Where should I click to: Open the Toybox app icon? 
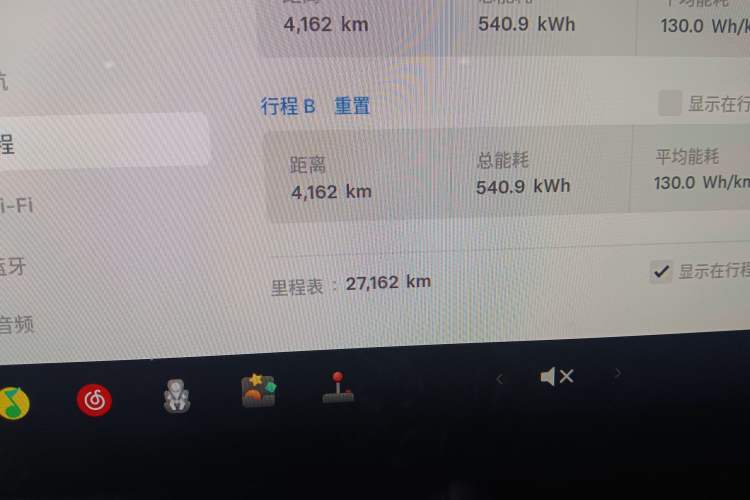click(x=258, y=390)
